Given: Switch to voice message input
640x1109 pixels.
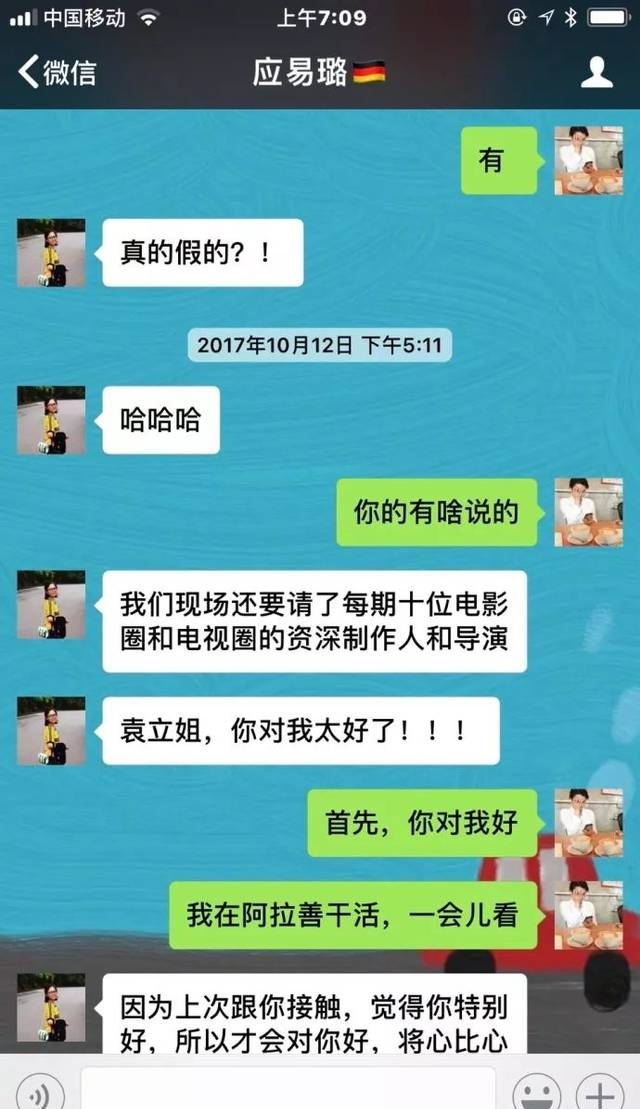Looking at the screenshot, I should 38,1092.
